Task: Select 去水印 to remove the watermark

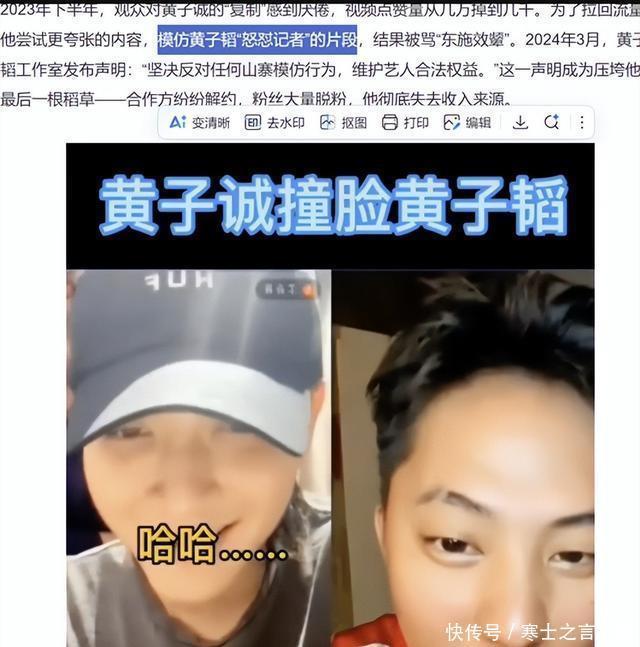Action: coord(274,122)
